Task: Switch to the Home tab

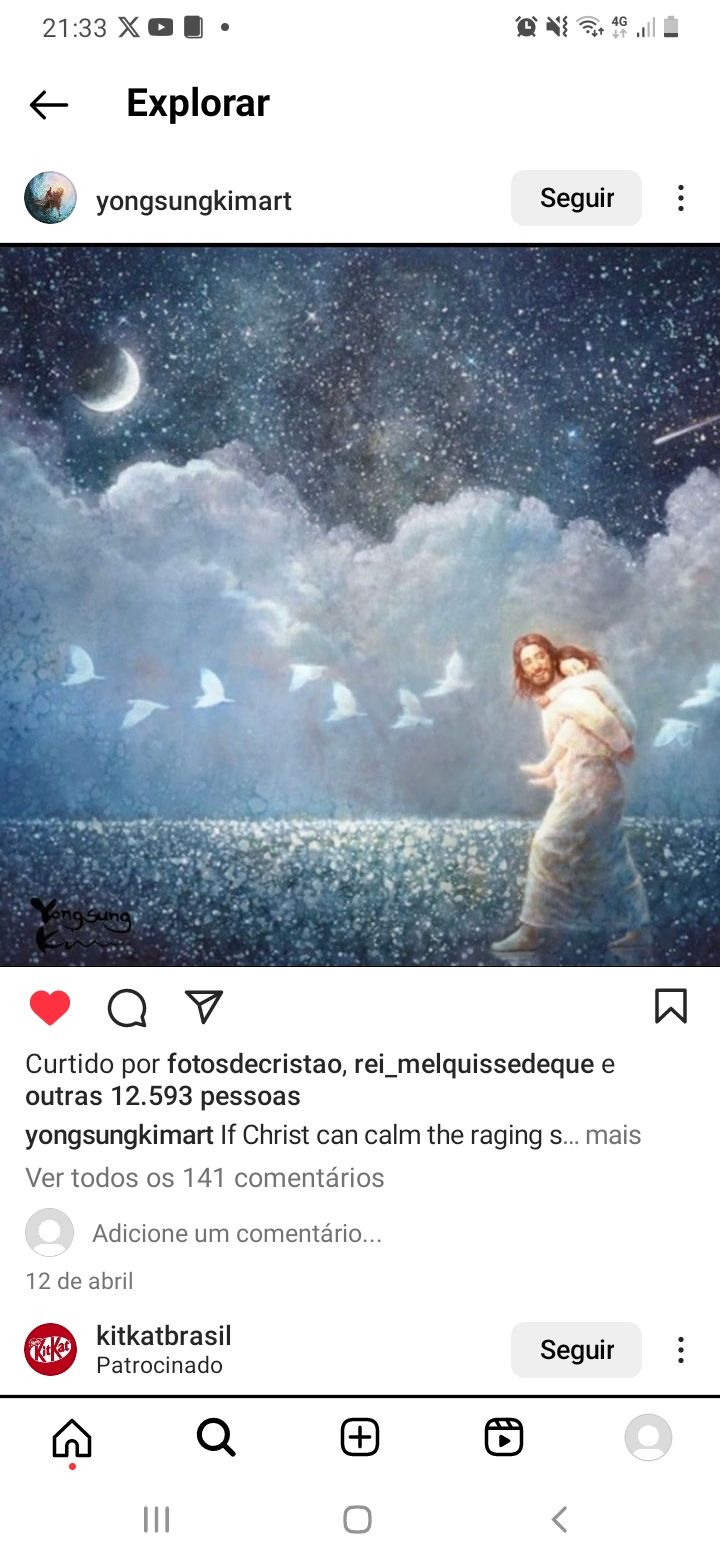Action: pos(72,1438)
